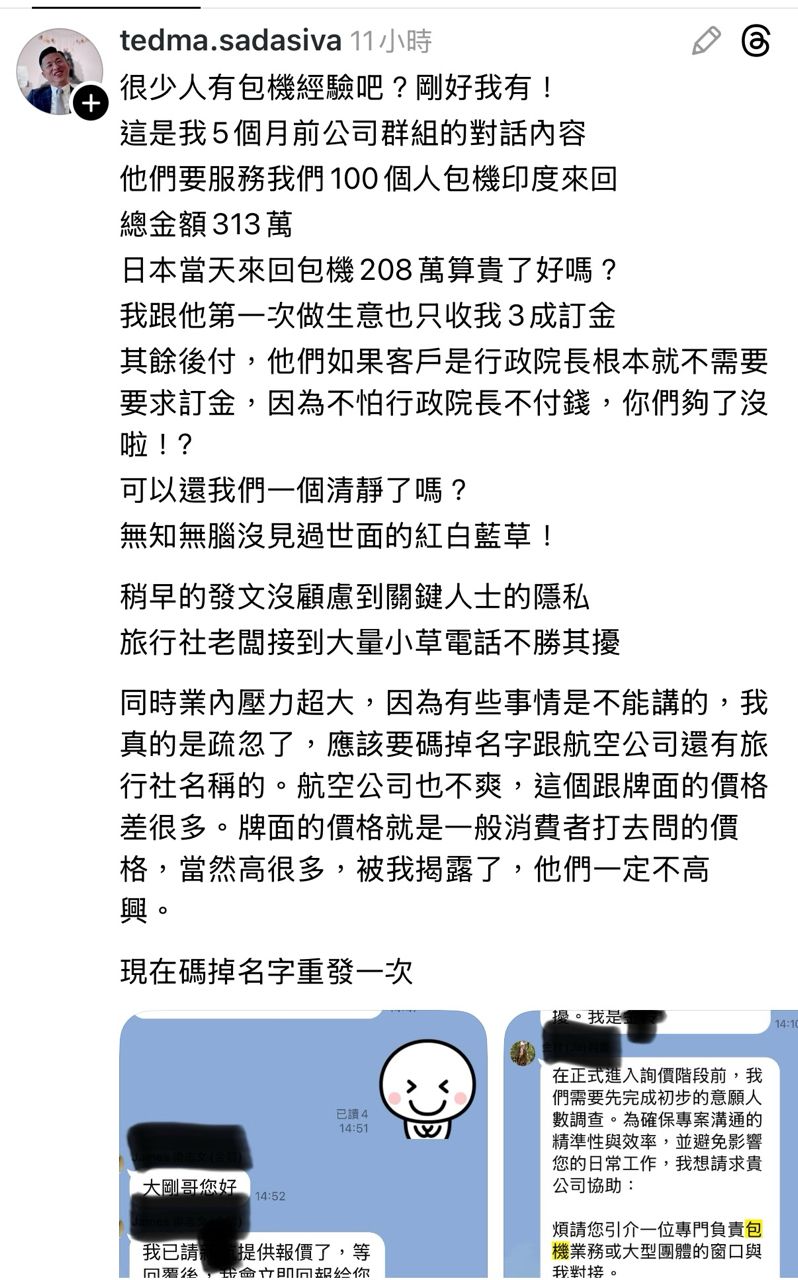Follow tedma.sadasiva via the plus badge
Screen dimensions: 798x1280
click(x=90, y=102)
